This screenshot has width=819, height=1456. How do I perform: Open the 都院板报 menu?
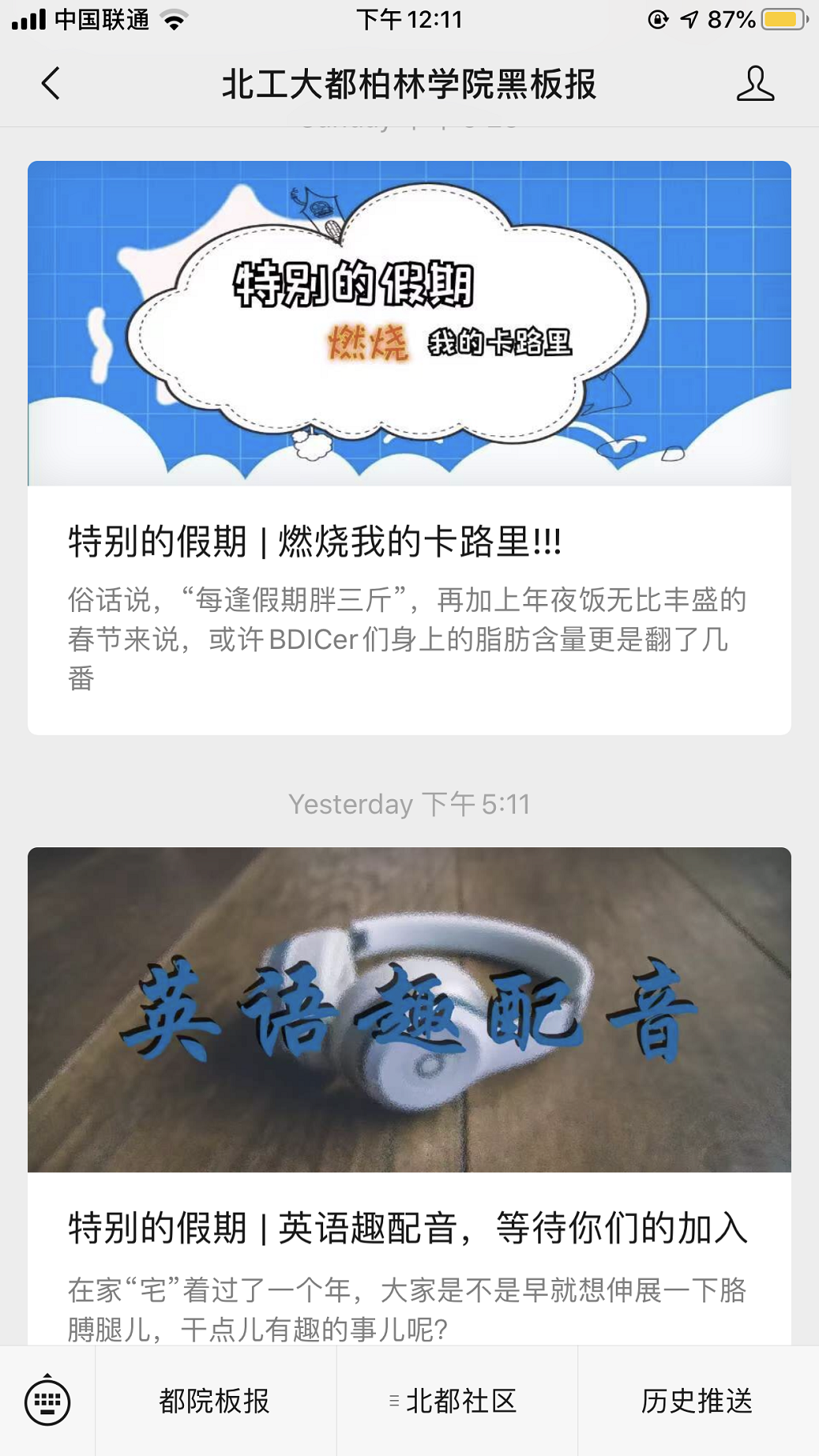click(x=214, y=1401)
